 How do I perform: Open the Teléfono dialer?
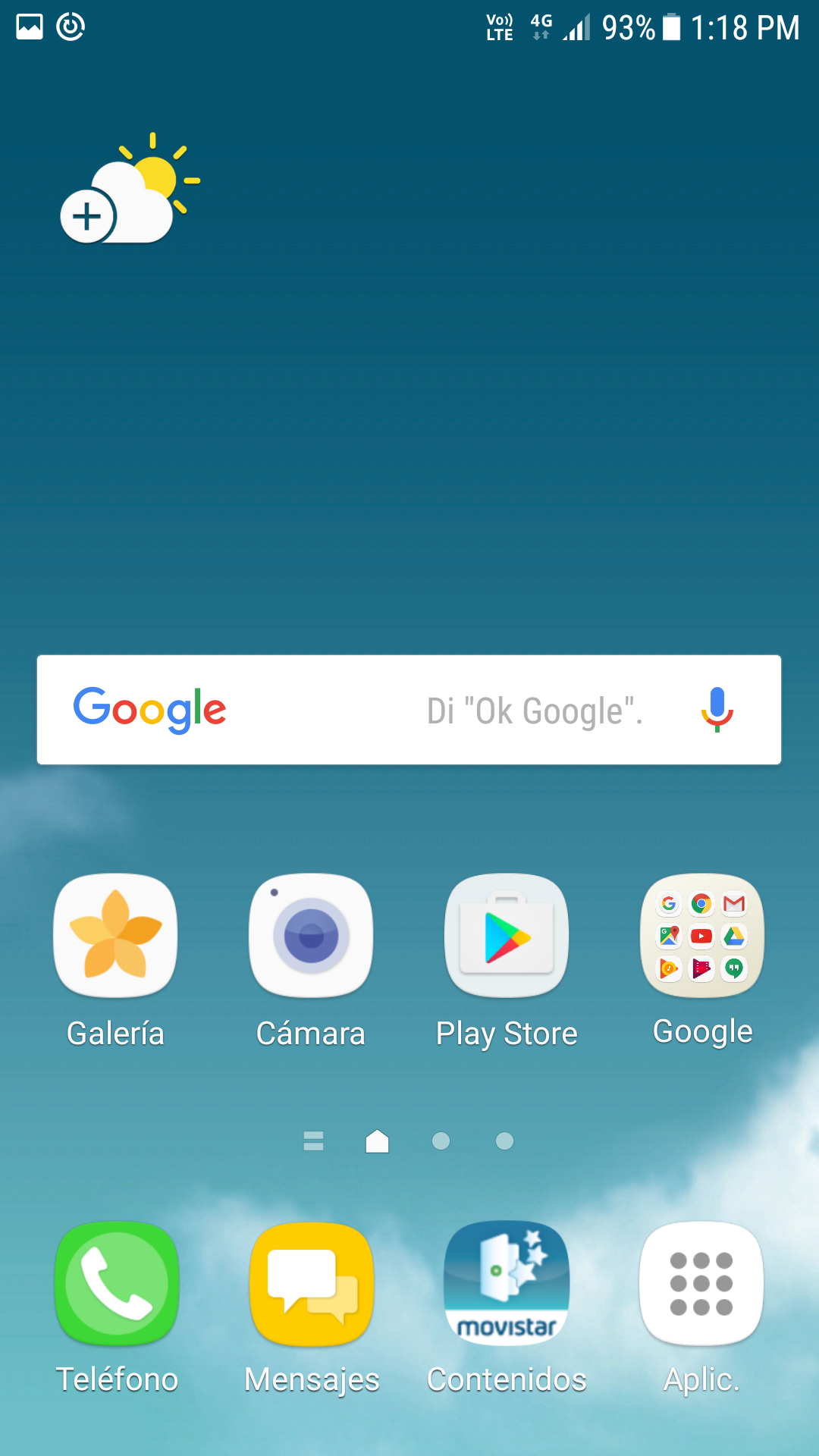click(x=117, y=1283)
